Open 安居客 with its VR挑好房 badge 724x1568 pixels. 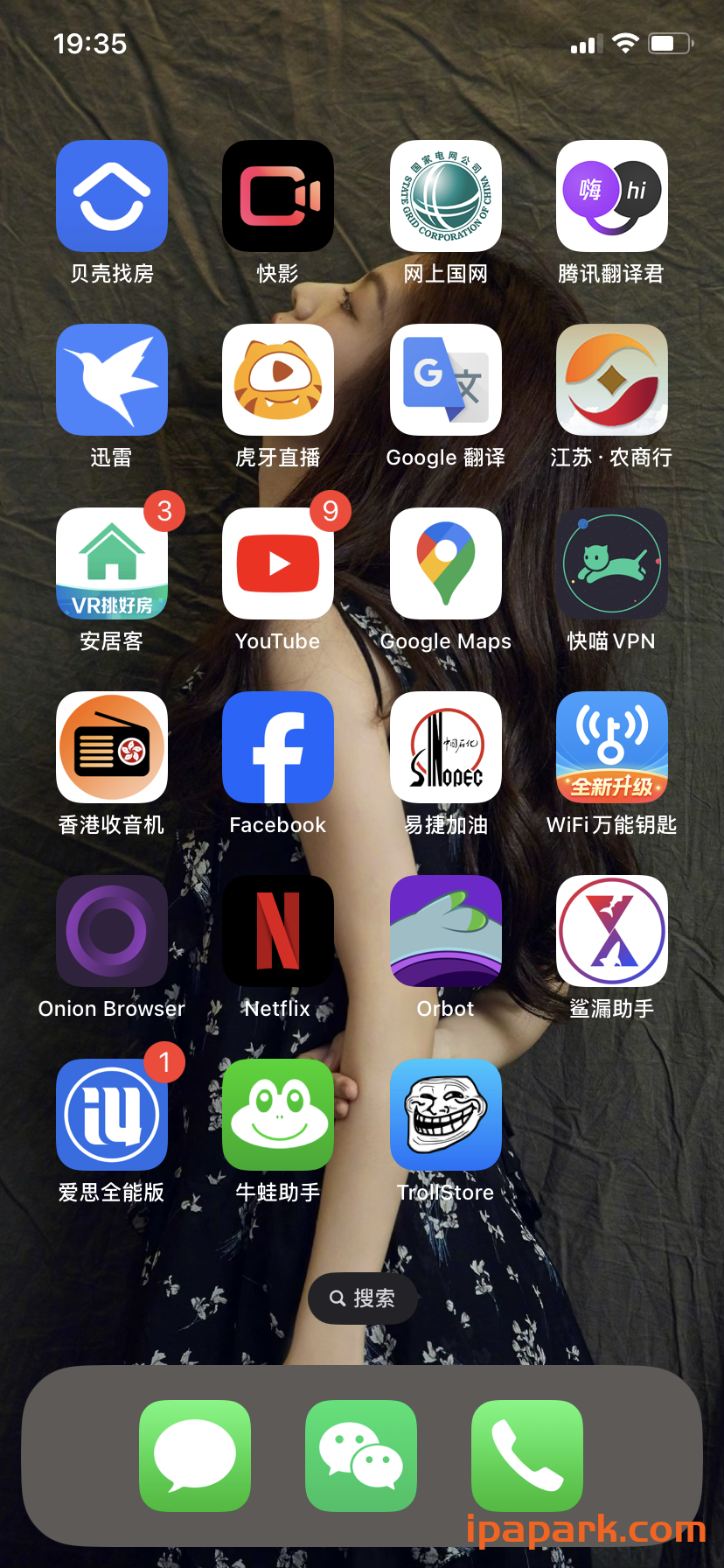click(111, 563)
